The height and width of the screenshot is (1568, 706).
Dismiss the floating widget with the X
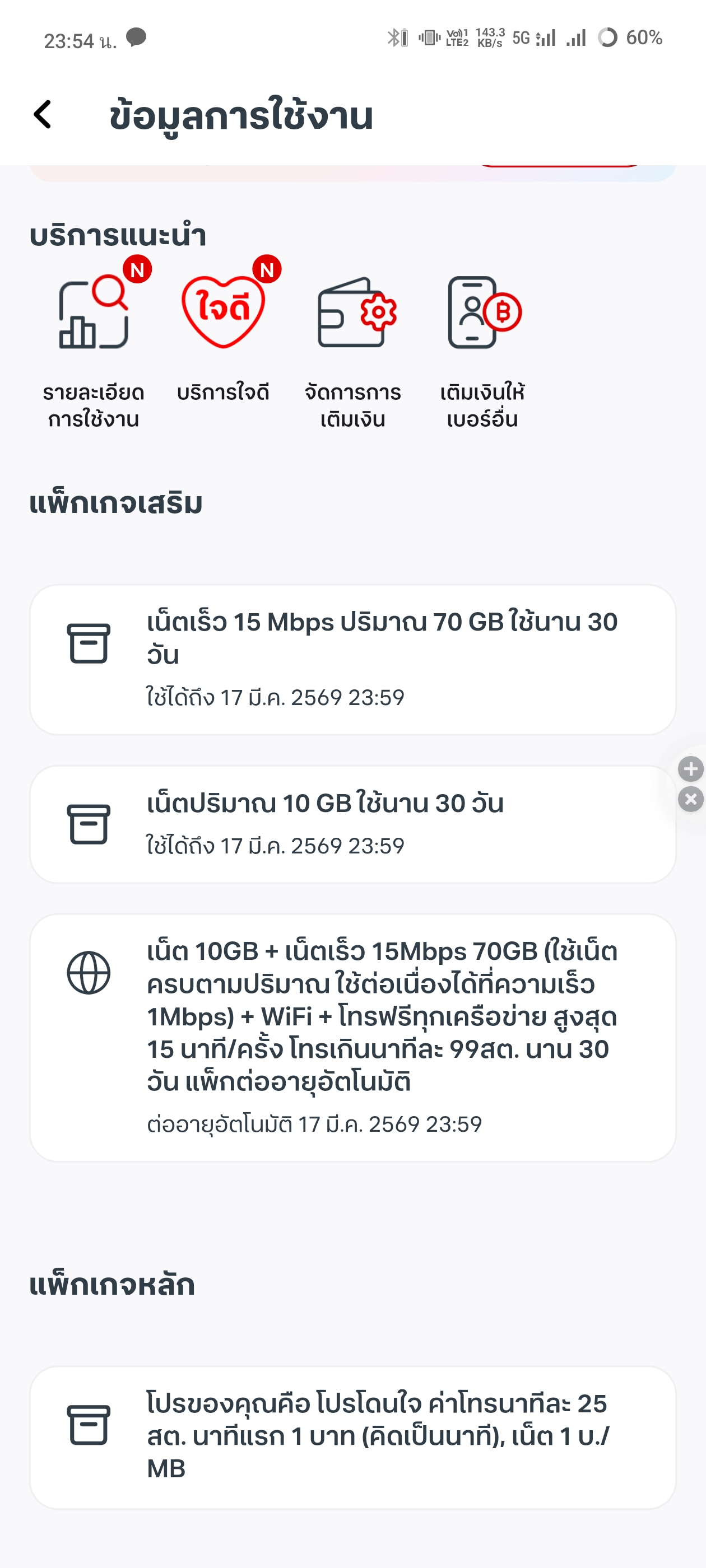(691, 799)
